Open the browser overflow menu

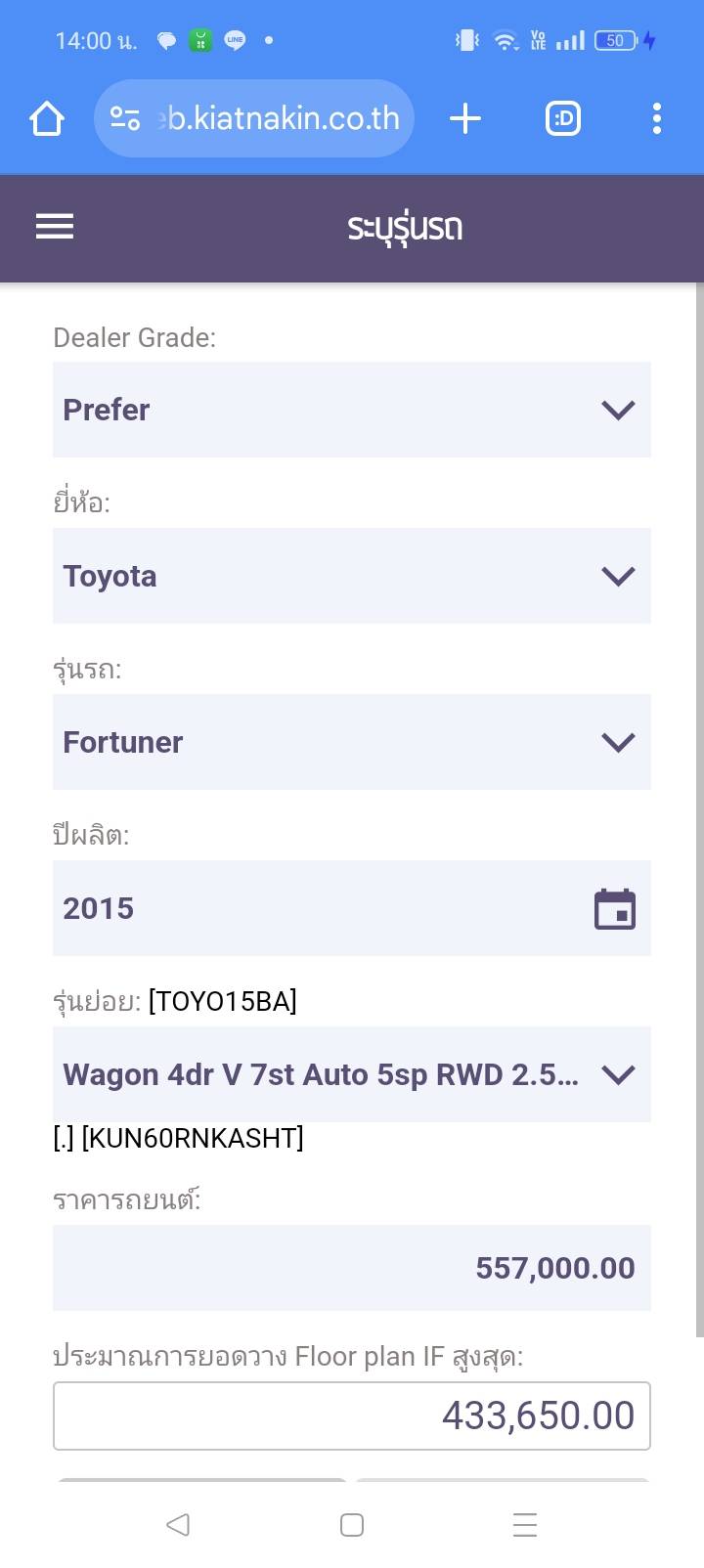point(656,119)
